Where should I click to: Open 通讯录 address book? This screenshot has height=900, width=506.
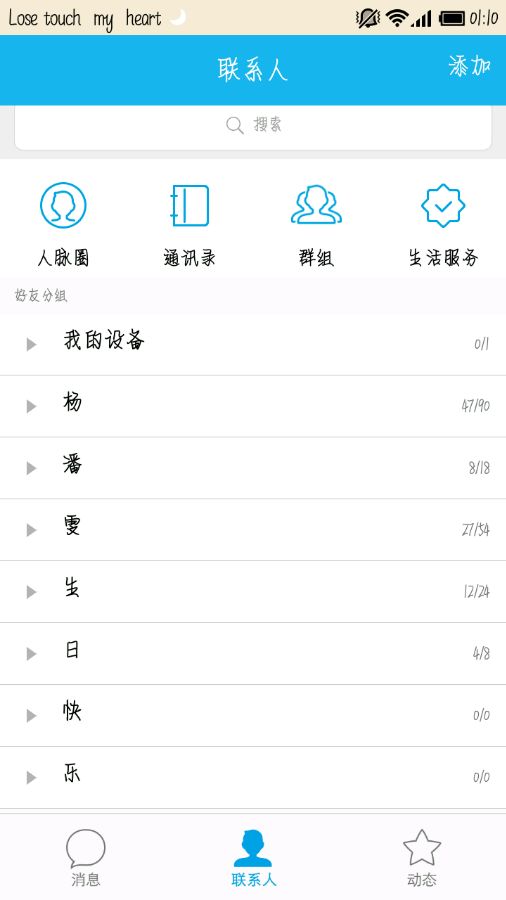[189, 225]
